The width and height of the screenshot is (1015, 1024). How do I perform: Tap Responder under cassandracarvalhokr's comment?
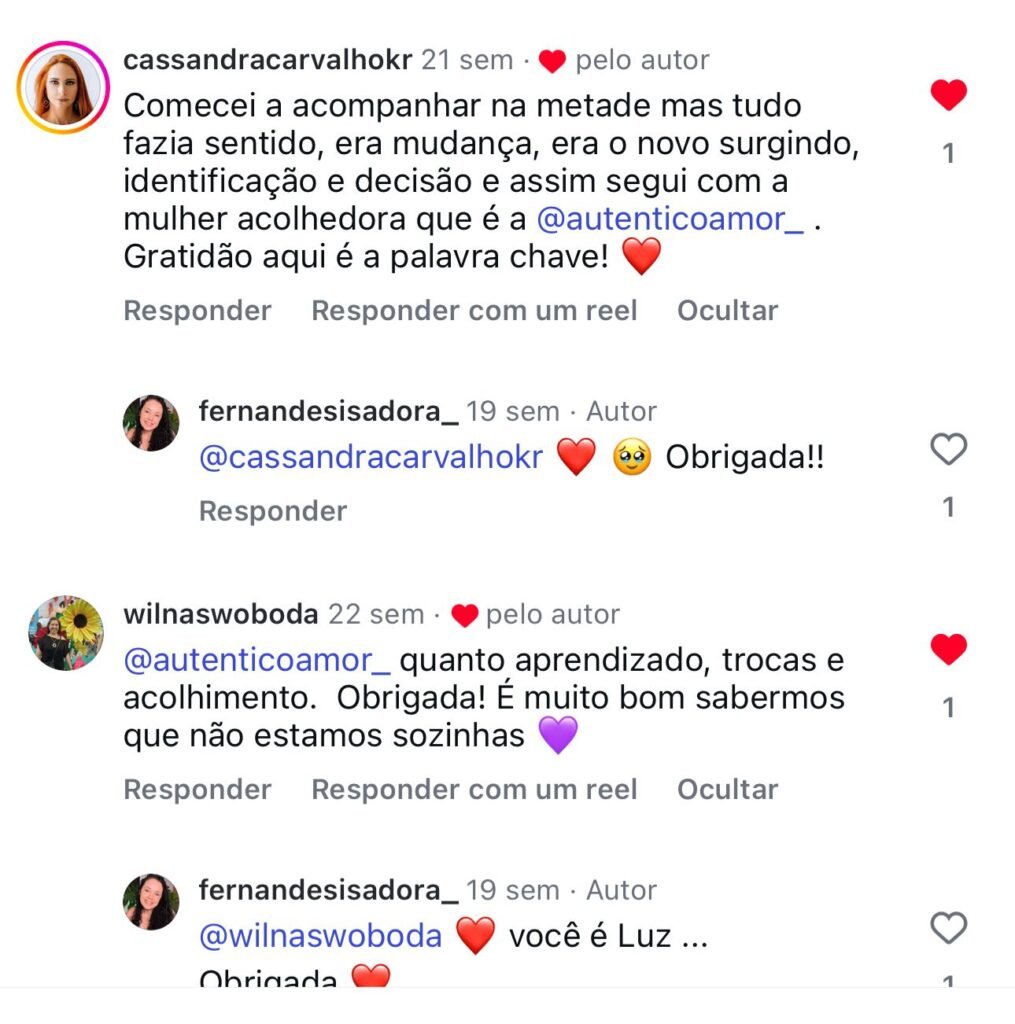[x=197, y=311]
